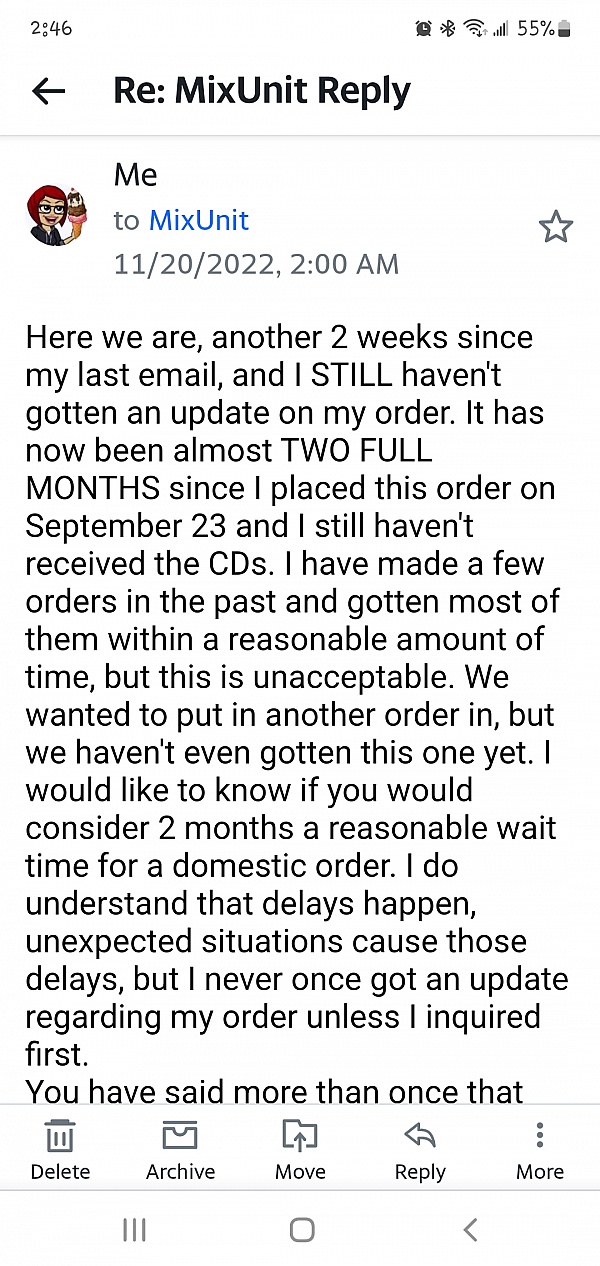The width and height of the screenshot is (600, 1266).
Task: Delete this email
Action: click(x=60, y=1151)
